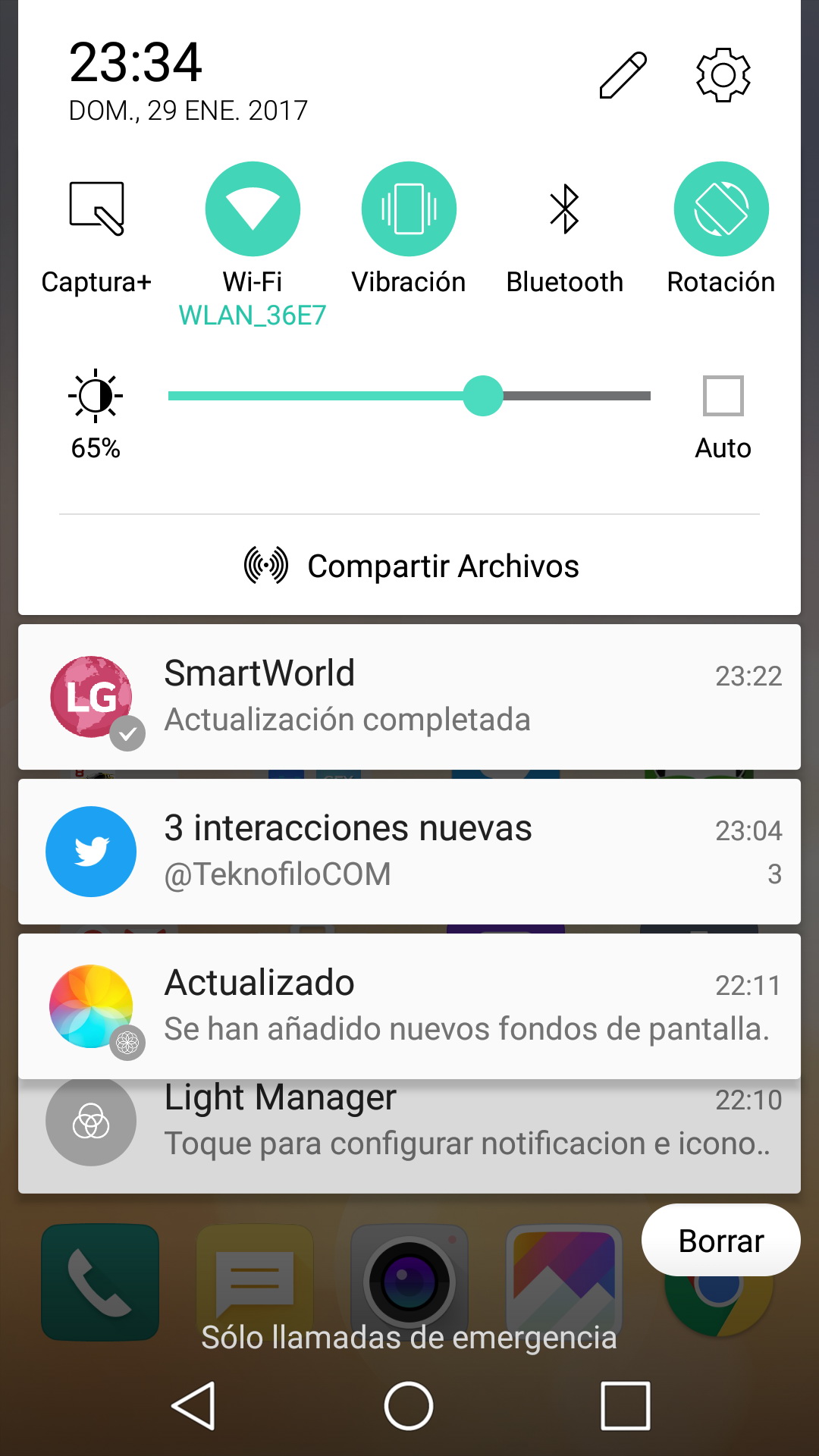Open Compartir Archivos
Screen dimensions: 819x1456
coord(409,566)
